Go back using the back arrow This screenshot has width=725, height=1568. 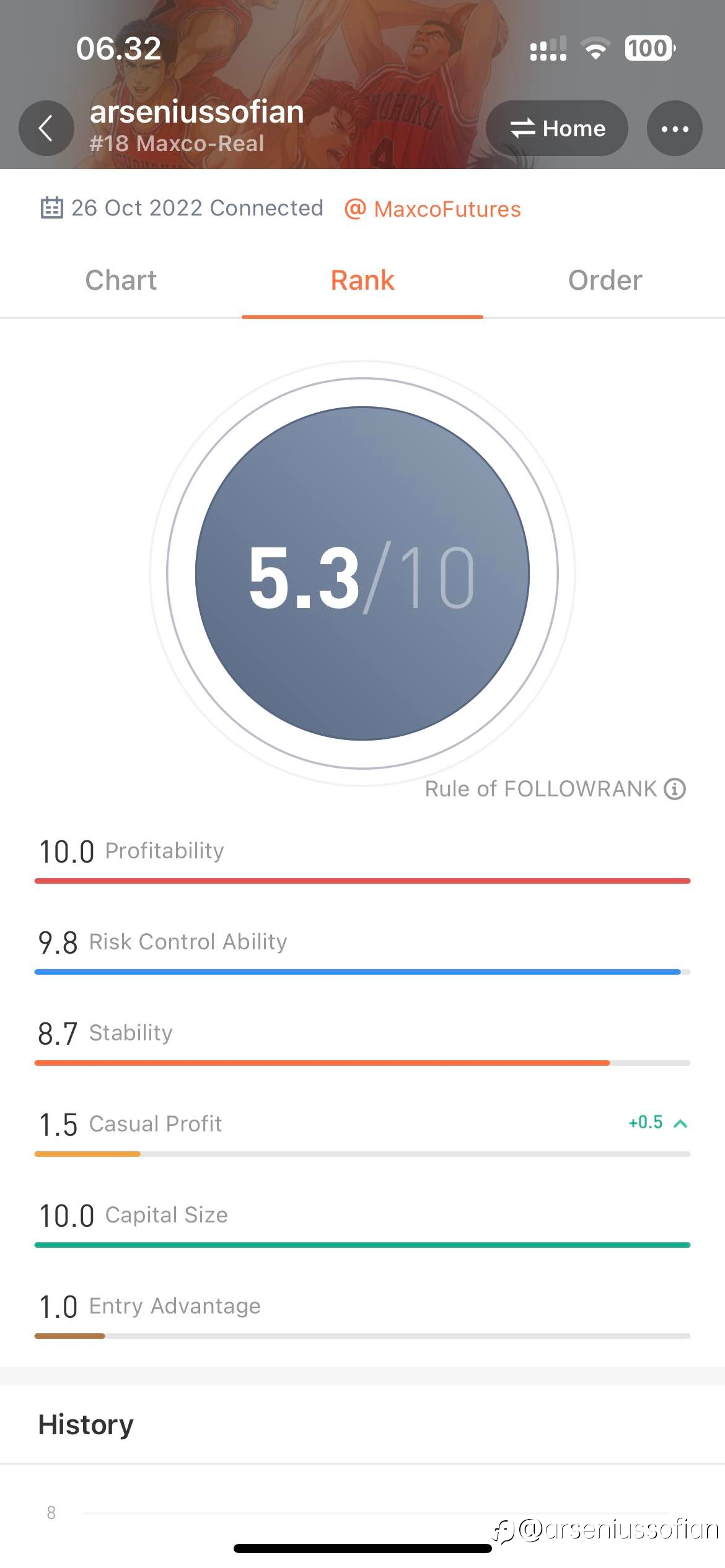(46, 128)
